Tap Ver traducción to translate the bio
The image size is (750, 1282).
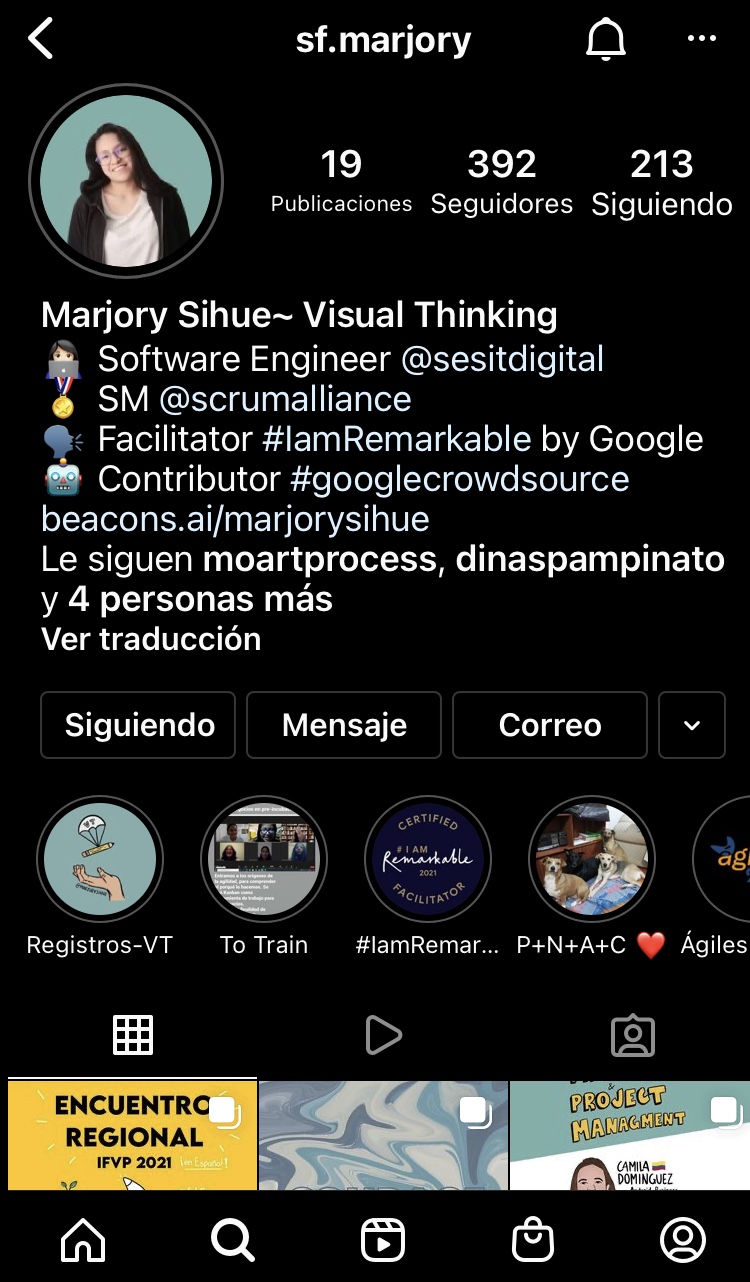(x=151, y=639)
